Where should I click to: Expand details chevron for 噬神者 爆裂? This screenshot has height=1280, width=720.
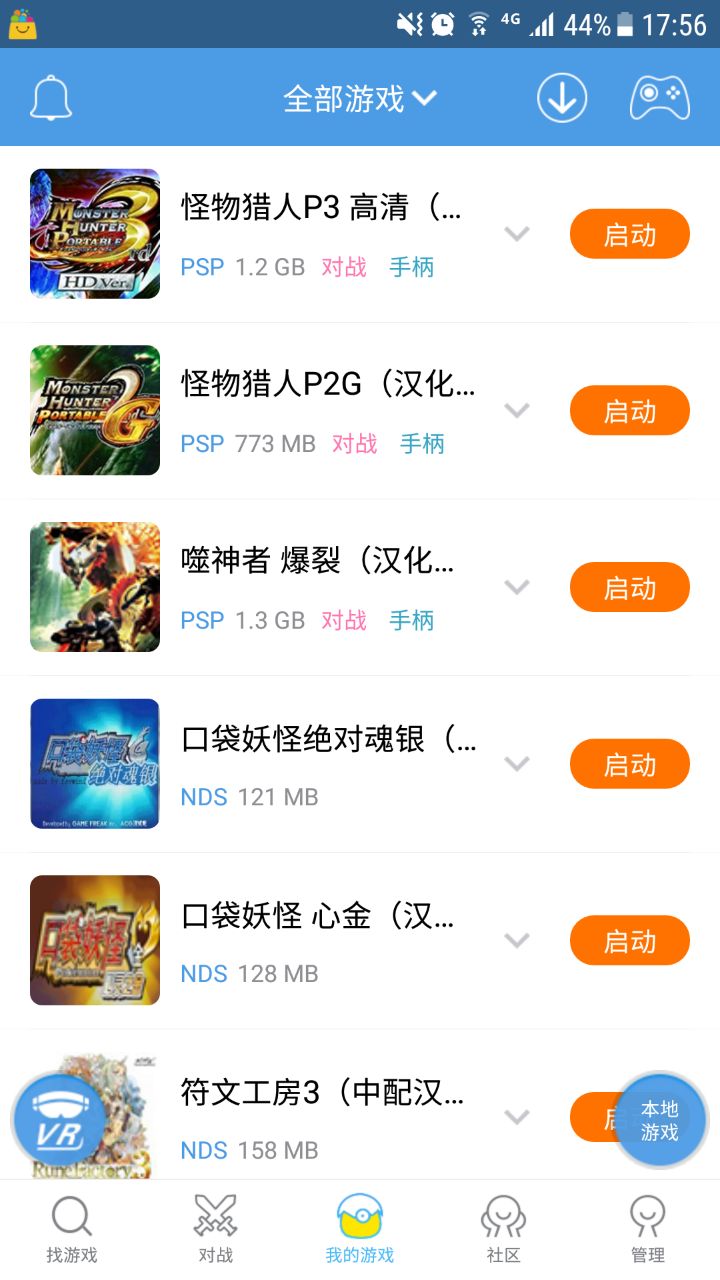(x=517, y=587)
